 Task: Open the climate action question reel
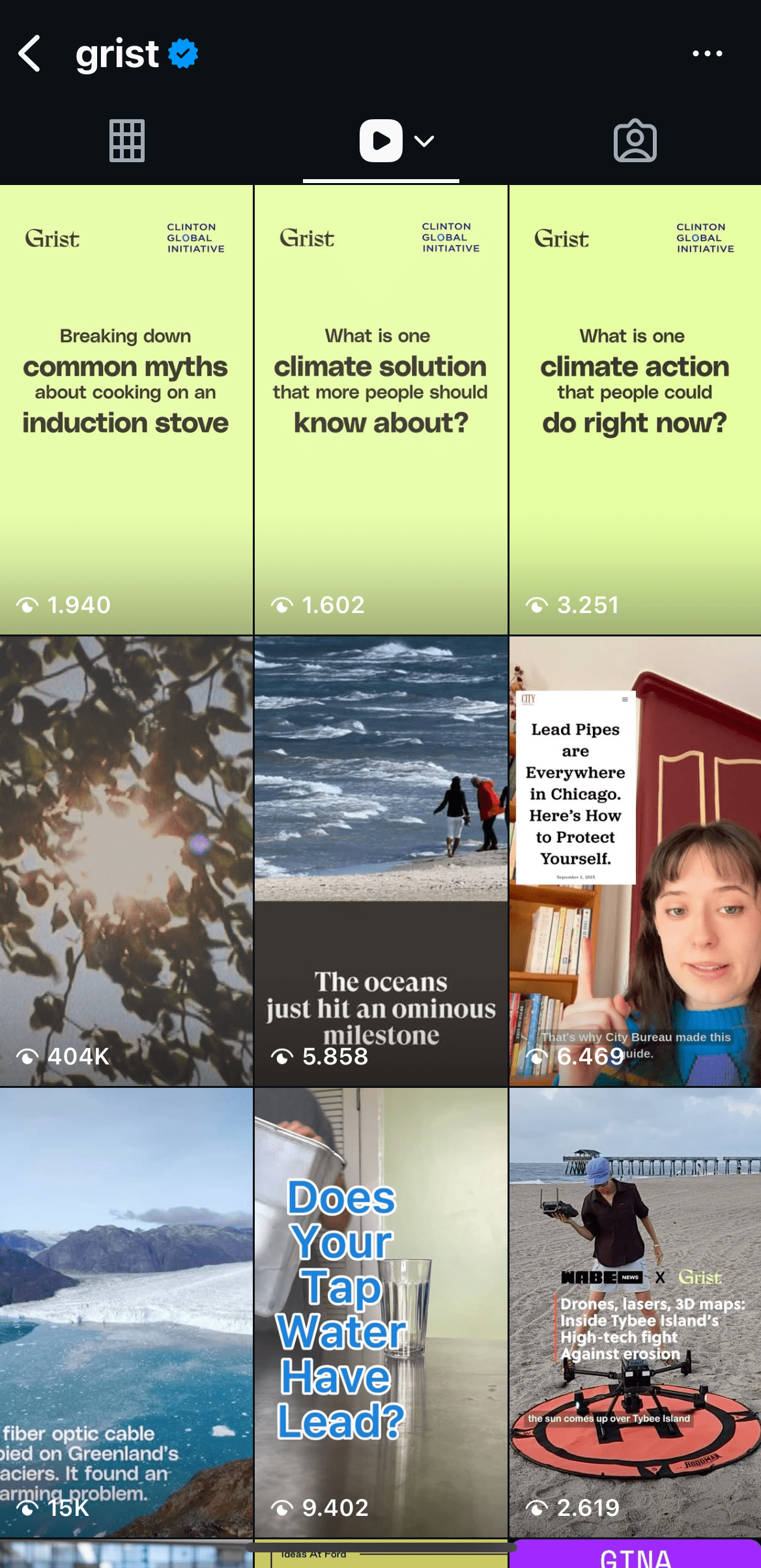(x=633, y=404)
